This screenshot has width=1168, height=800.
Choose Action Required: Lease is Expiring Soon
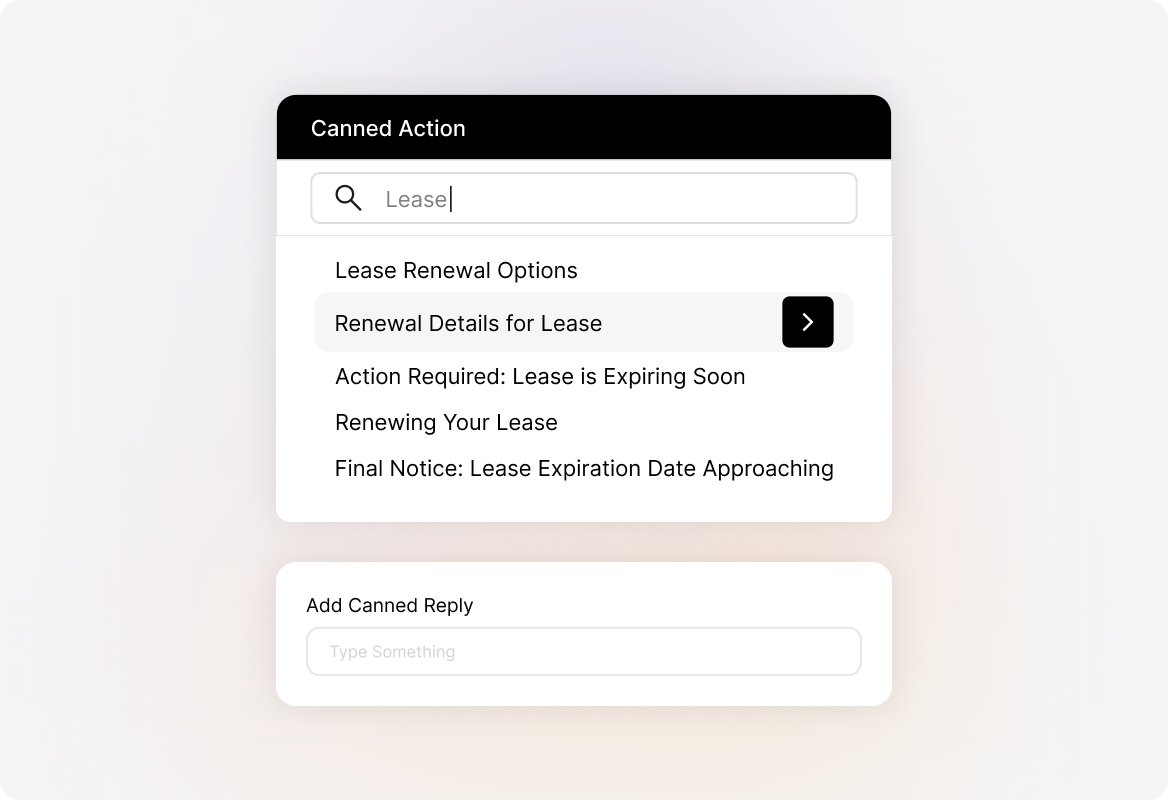[x=539, y=377]
